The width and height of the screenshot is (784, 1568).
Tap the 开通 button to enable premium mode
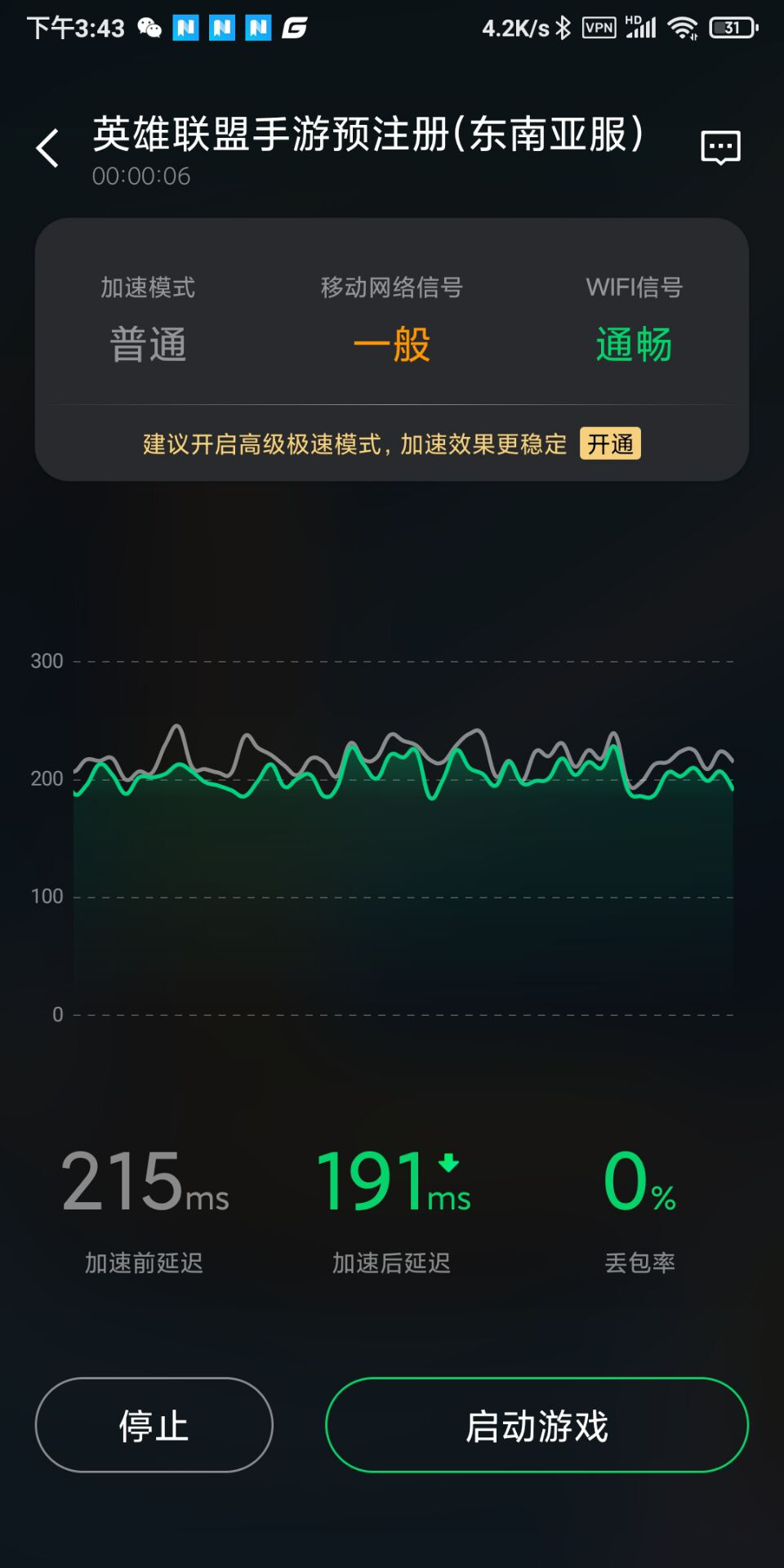coord(612,444)
